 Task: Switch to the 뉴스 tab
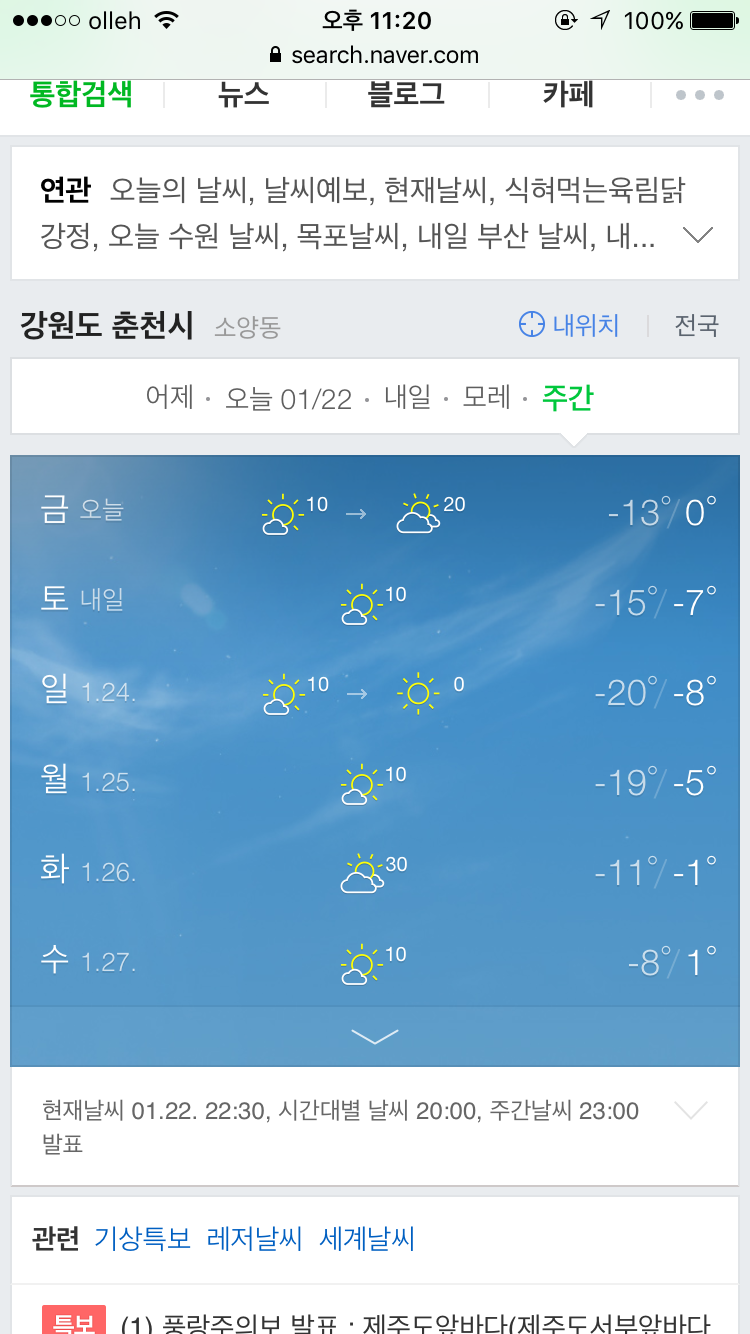244,94
